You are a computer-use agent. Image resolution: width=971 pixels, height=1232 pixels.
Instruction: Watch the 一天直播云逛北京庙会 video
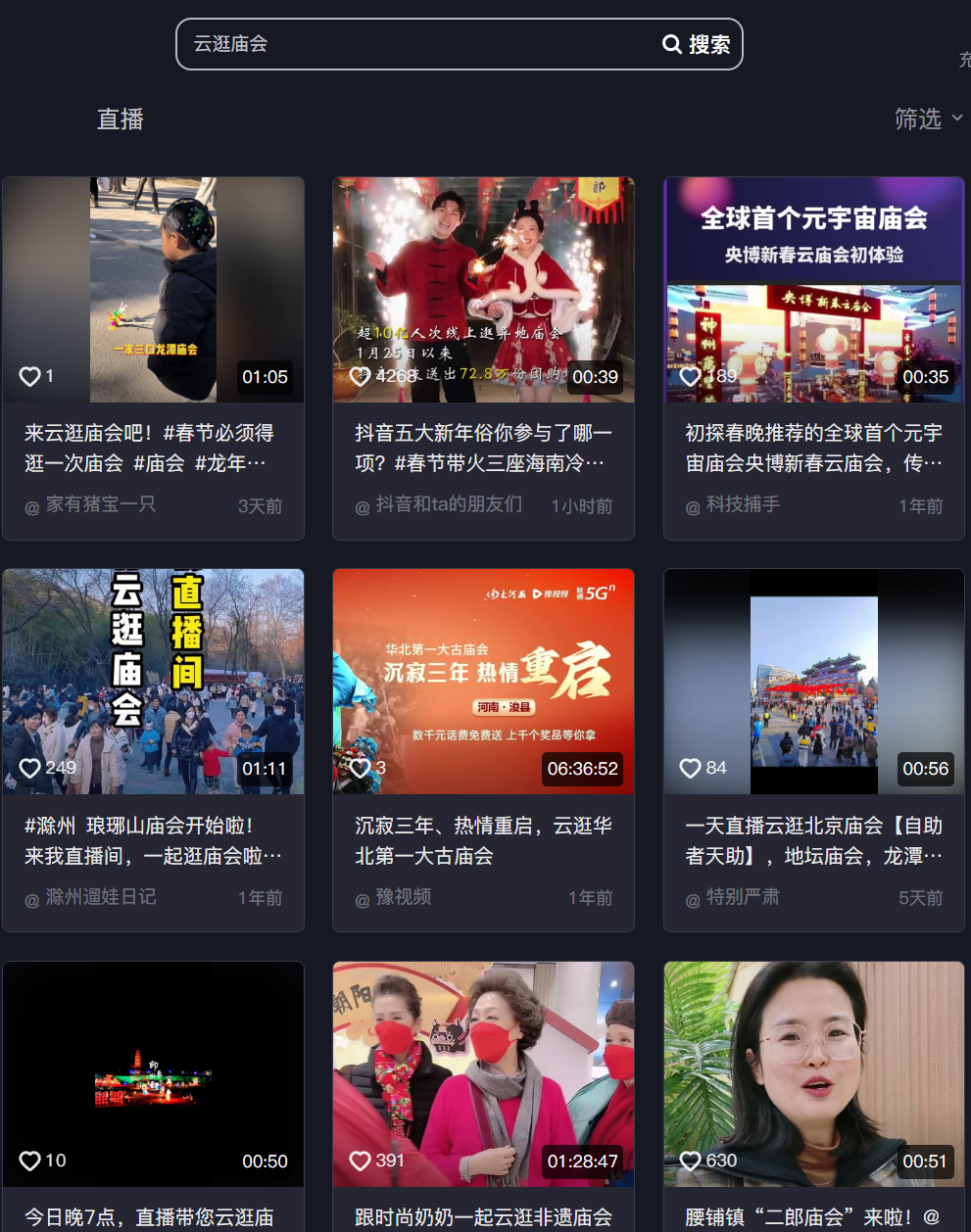pos(813,682)
